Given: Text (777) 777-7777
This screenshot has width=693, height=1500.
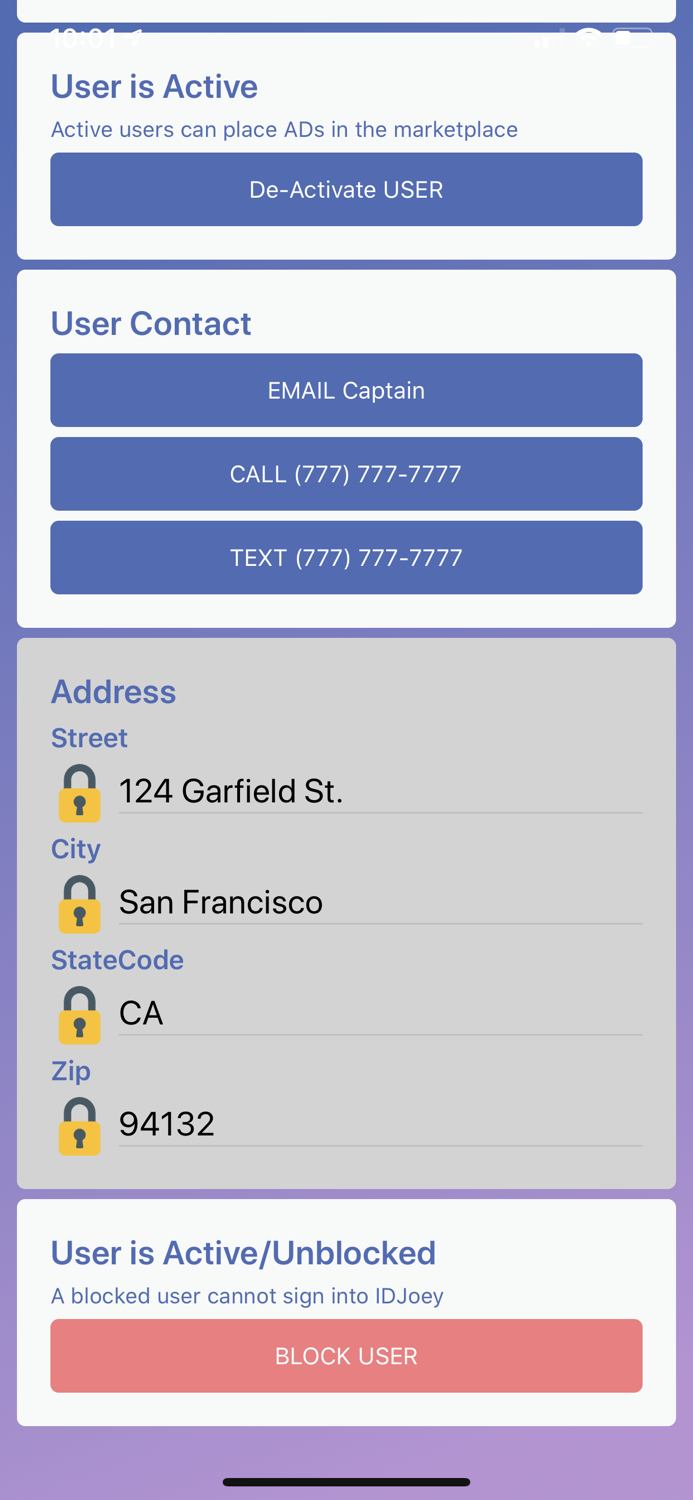Looking at the screenshot, I should (x=346, y=557).
